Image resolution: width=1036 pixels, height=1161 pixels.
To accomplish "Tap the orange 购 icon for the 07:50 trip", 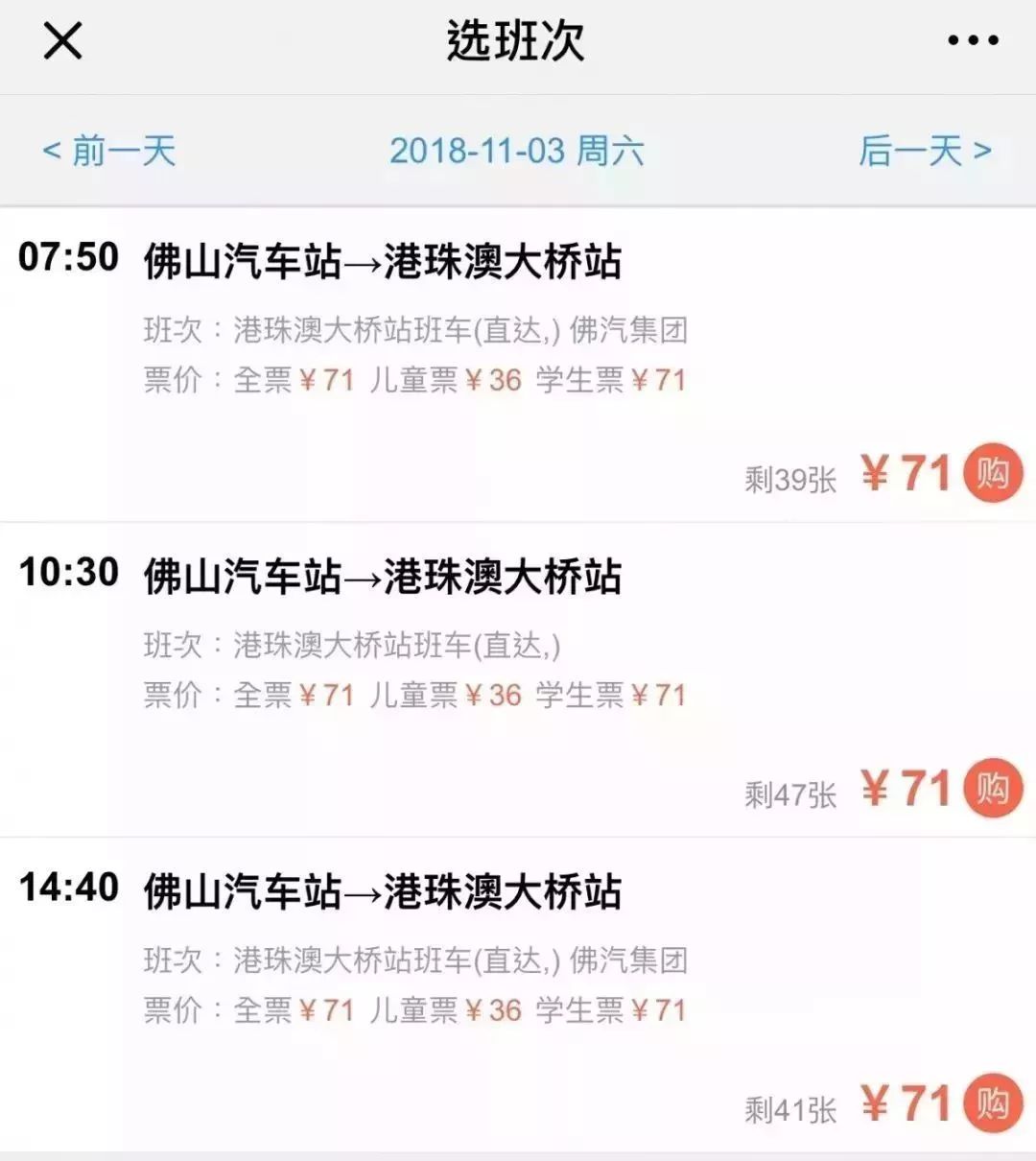I will (991, 473).
